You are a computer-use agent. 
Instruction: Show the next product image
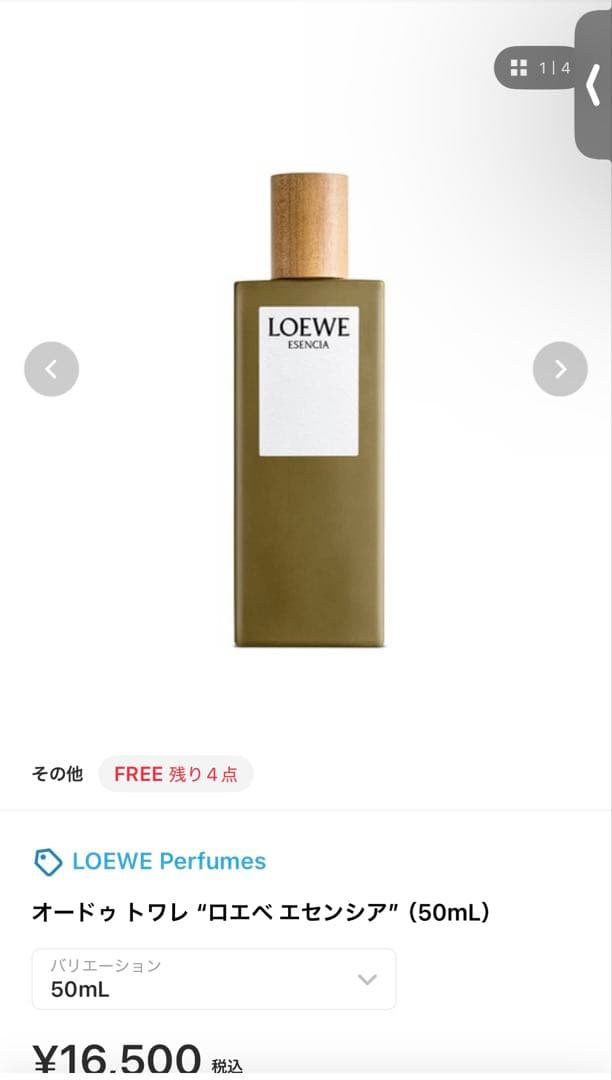560,369
